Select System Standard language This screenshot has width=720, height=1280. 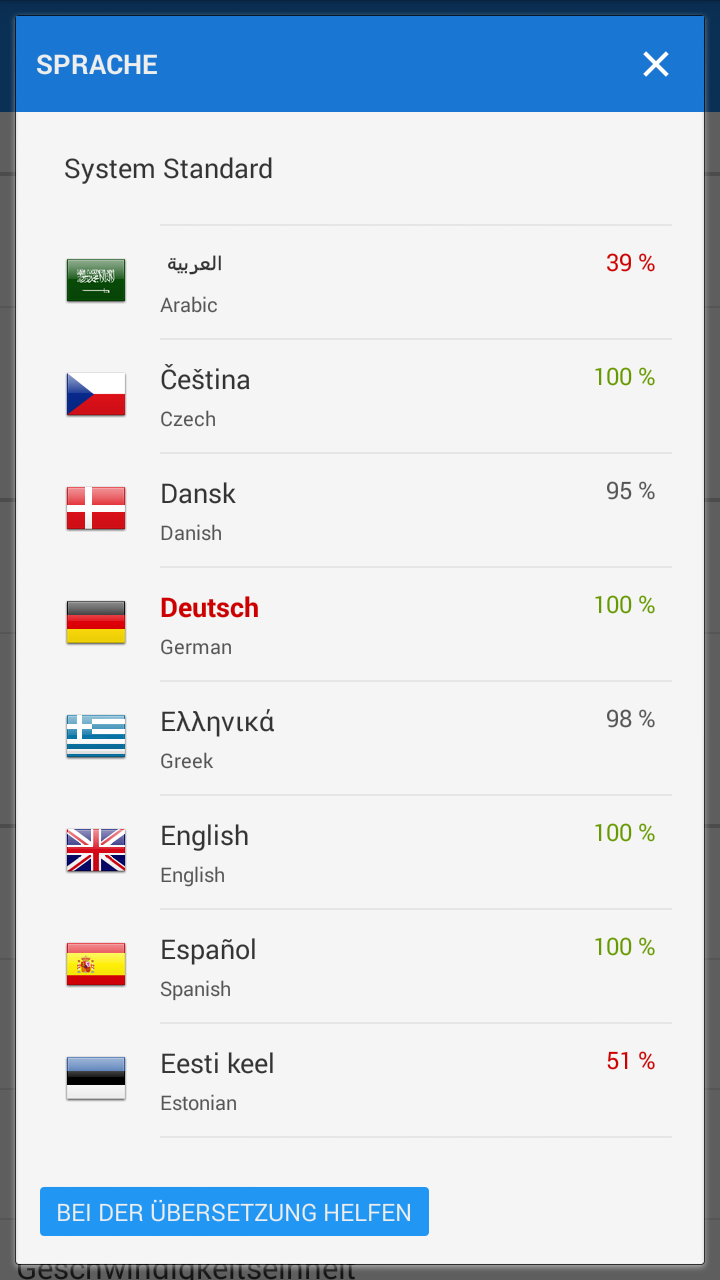click(168, 169)
